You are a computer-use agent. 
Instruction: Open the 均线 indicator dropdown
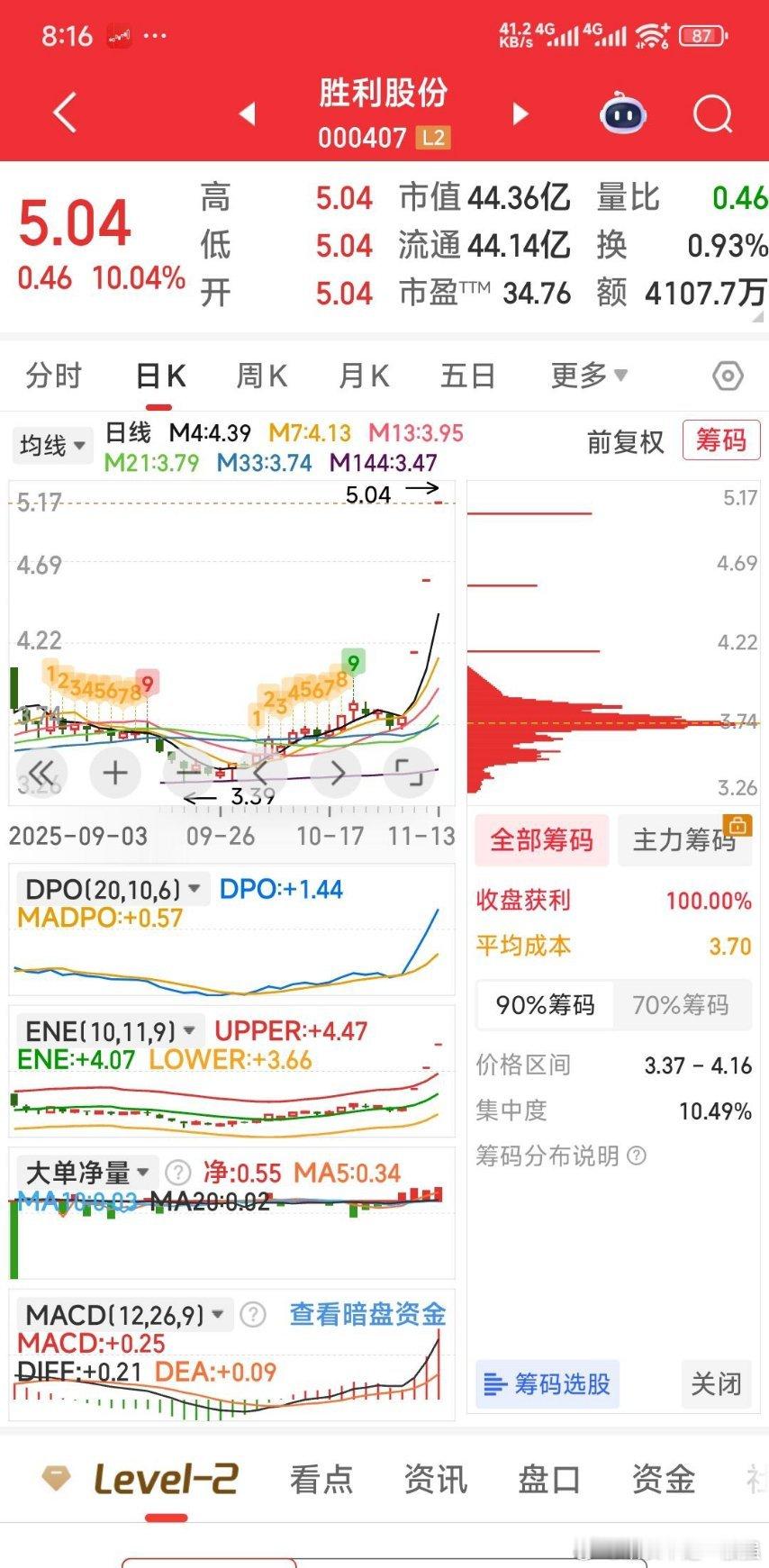53,445
